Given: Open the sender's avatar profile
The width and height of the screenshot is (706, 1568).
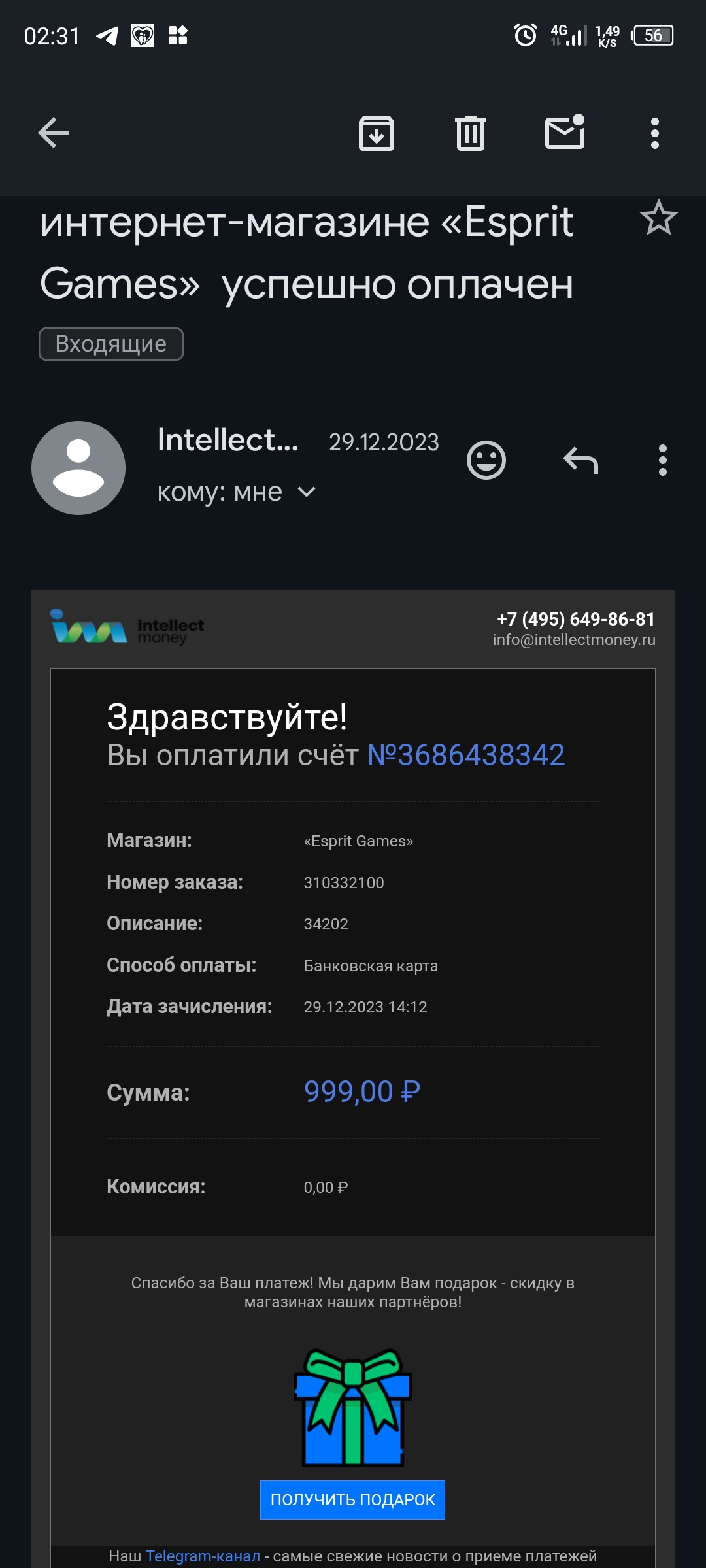Looking at the screenshot, I should [x=78, y=468].
